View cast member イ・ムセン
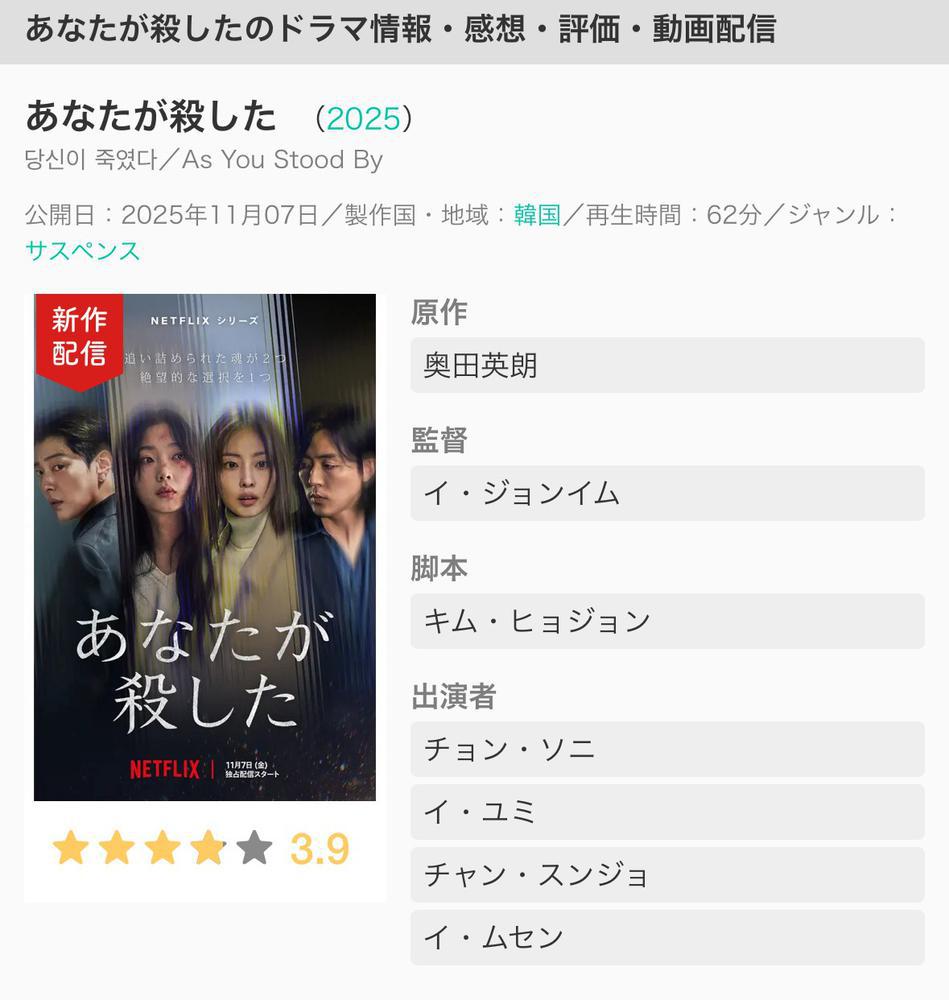Screen dimensions: 949x1000 pos(667,937)
